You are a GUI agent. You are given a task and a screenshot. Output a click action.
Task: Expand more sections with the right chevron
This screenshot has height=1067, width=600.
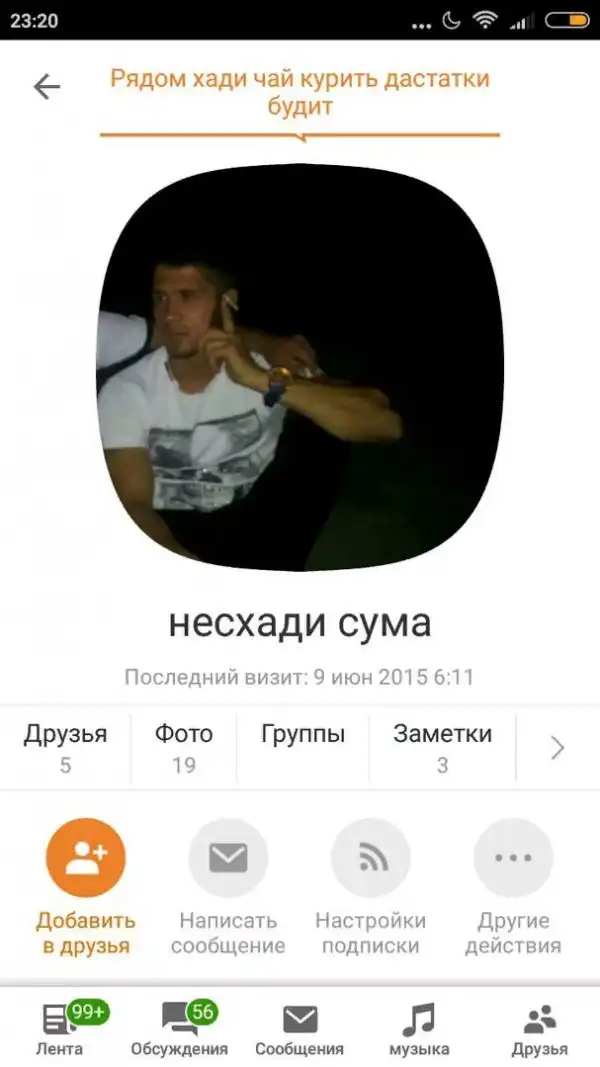pos(558,747)
